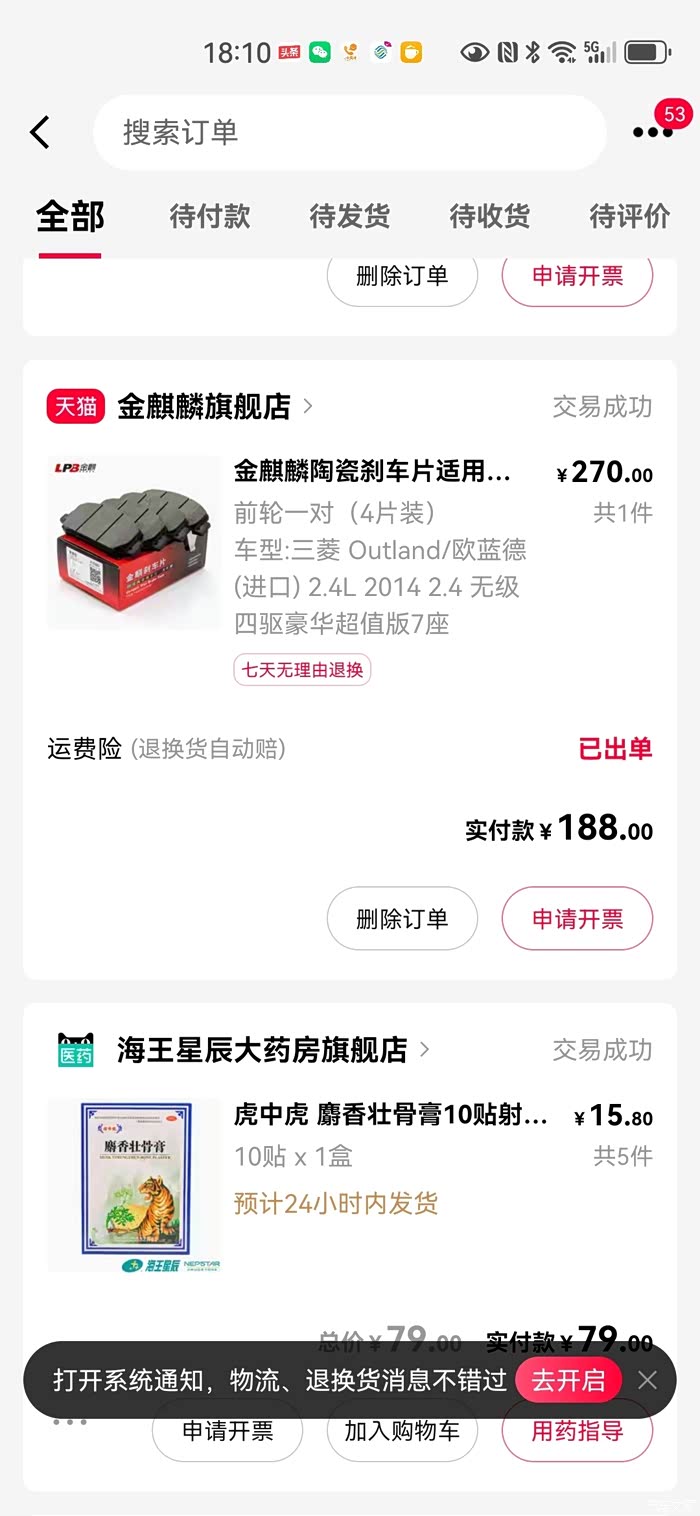
Task: Open the 金麒麟旗舰店 store page
Action: 204,407
